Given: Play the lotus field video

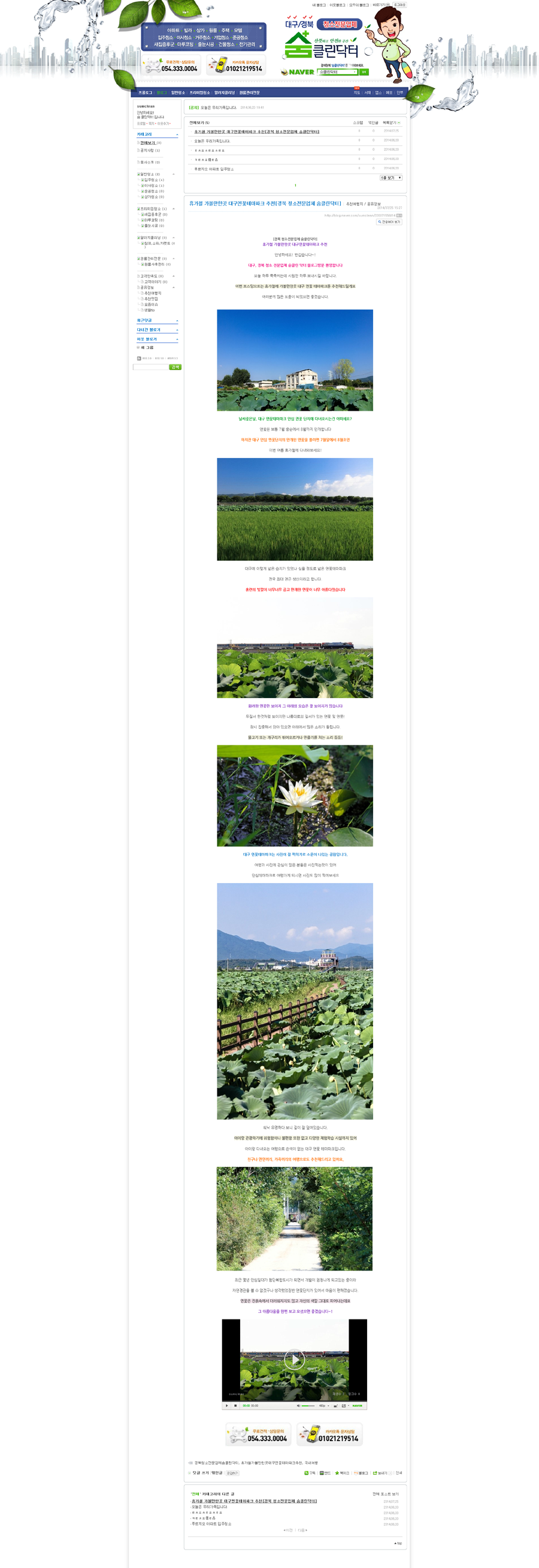Looking at the screenshot, I should point(294,1358).
